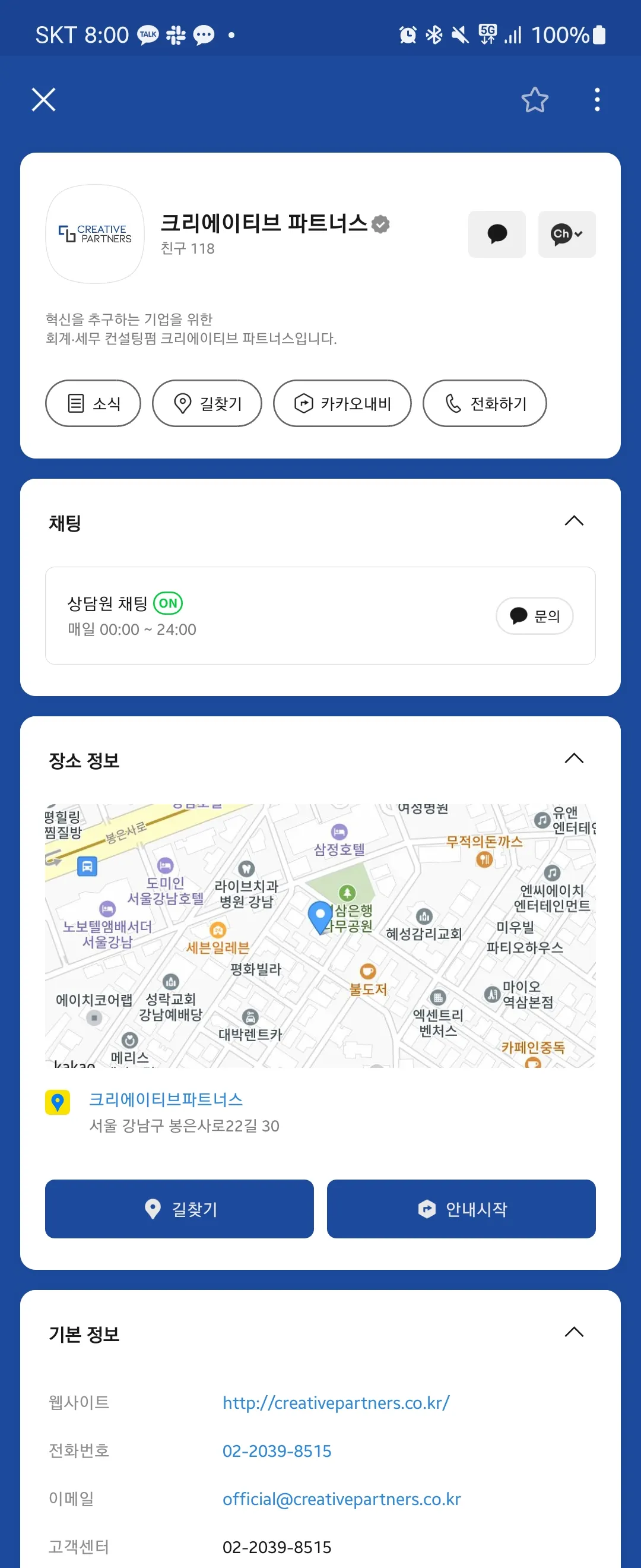Open the 소식 news chip

[x=93, y=403]
